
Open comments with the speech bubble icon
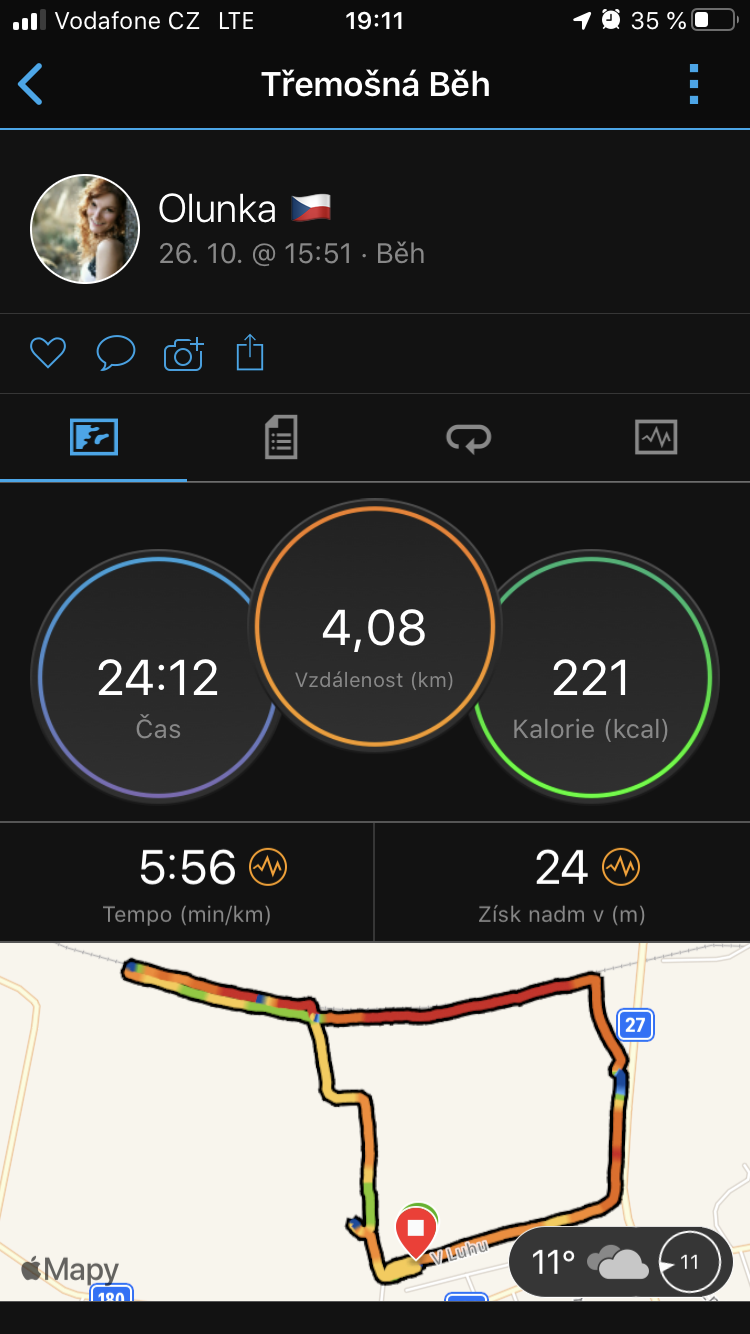[115, 353]
